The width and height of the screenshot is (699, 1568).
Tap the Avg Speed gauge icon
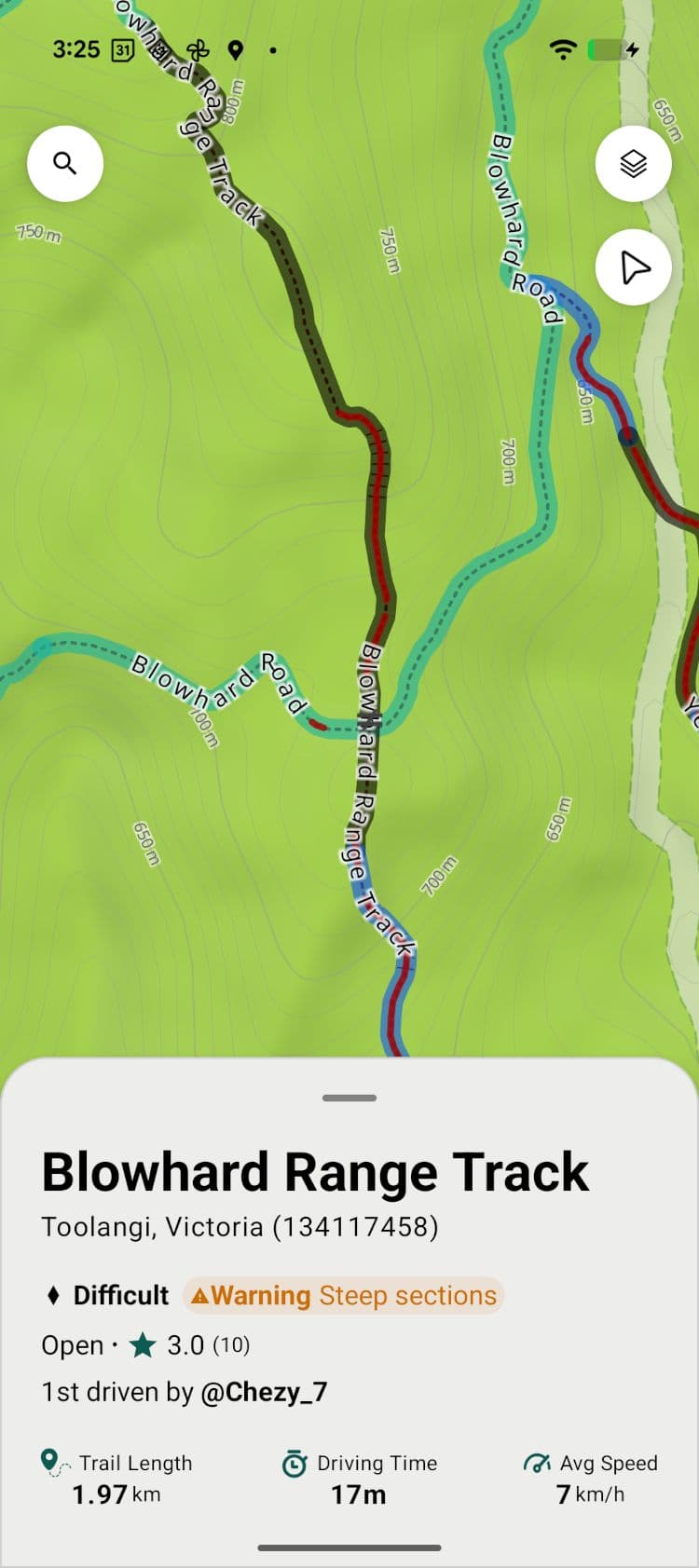536,1463
